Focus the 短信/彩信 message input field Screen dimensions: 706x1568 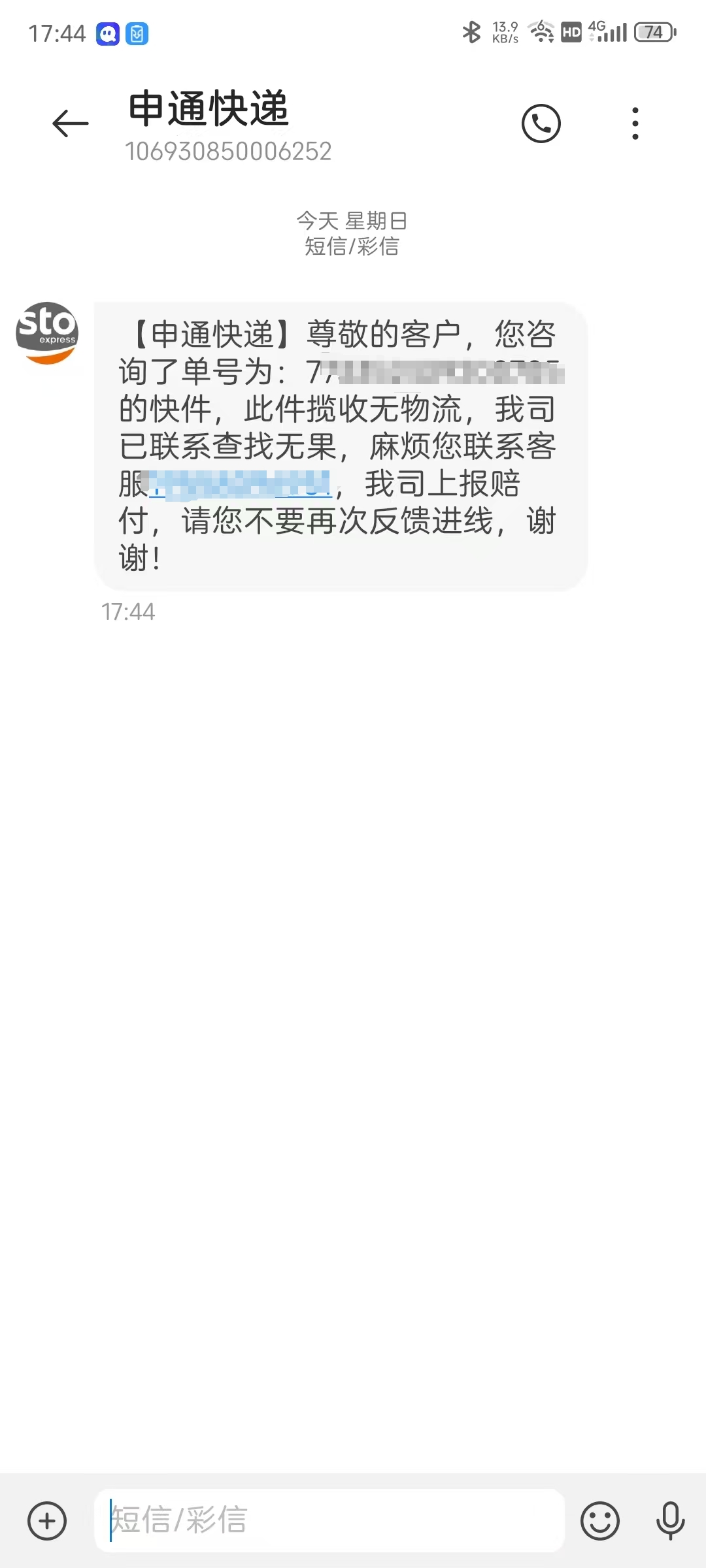point(329,1520)
